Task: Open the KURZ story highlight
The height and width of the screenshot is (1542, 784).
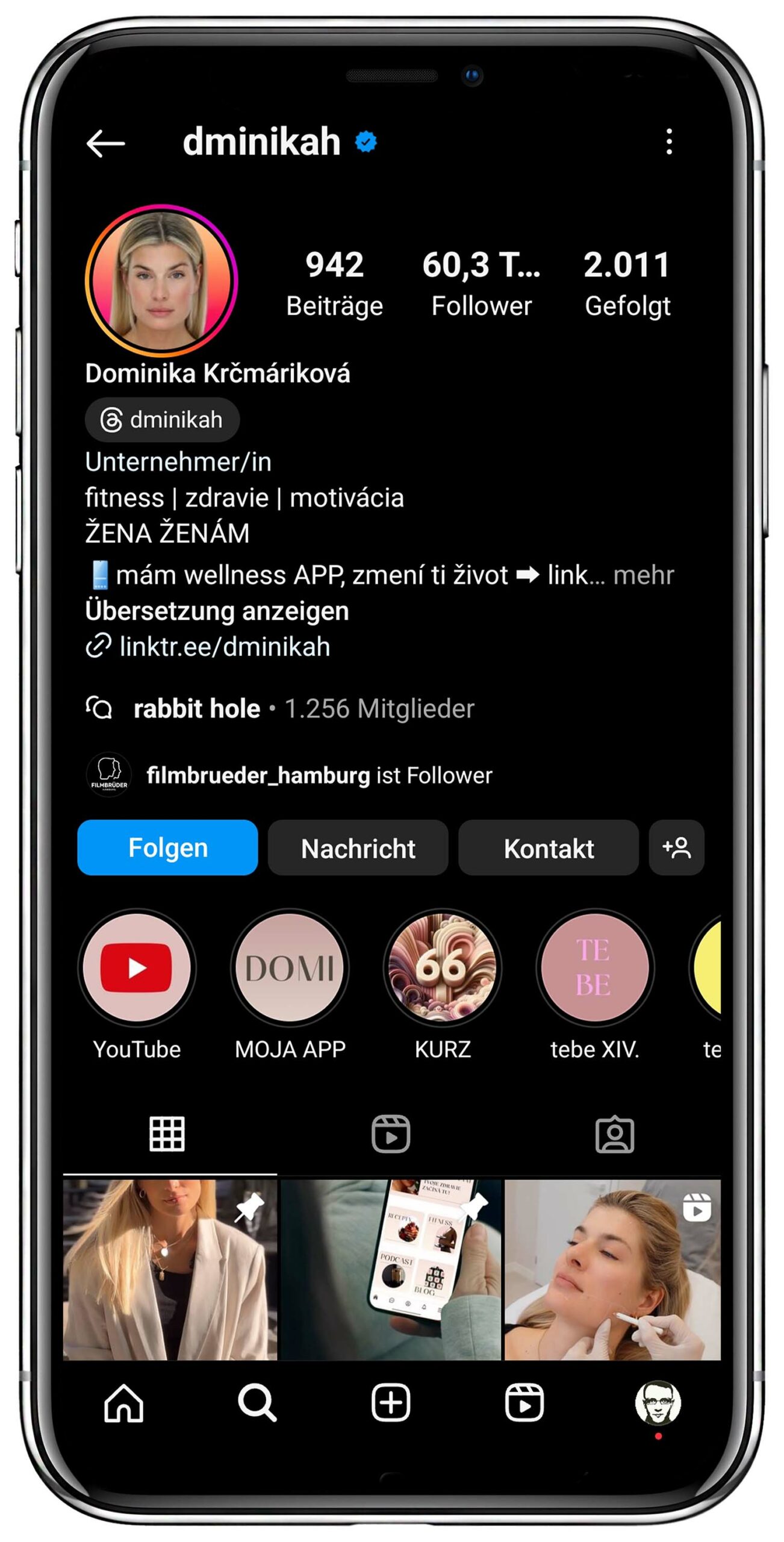Action: click(443, 968)
